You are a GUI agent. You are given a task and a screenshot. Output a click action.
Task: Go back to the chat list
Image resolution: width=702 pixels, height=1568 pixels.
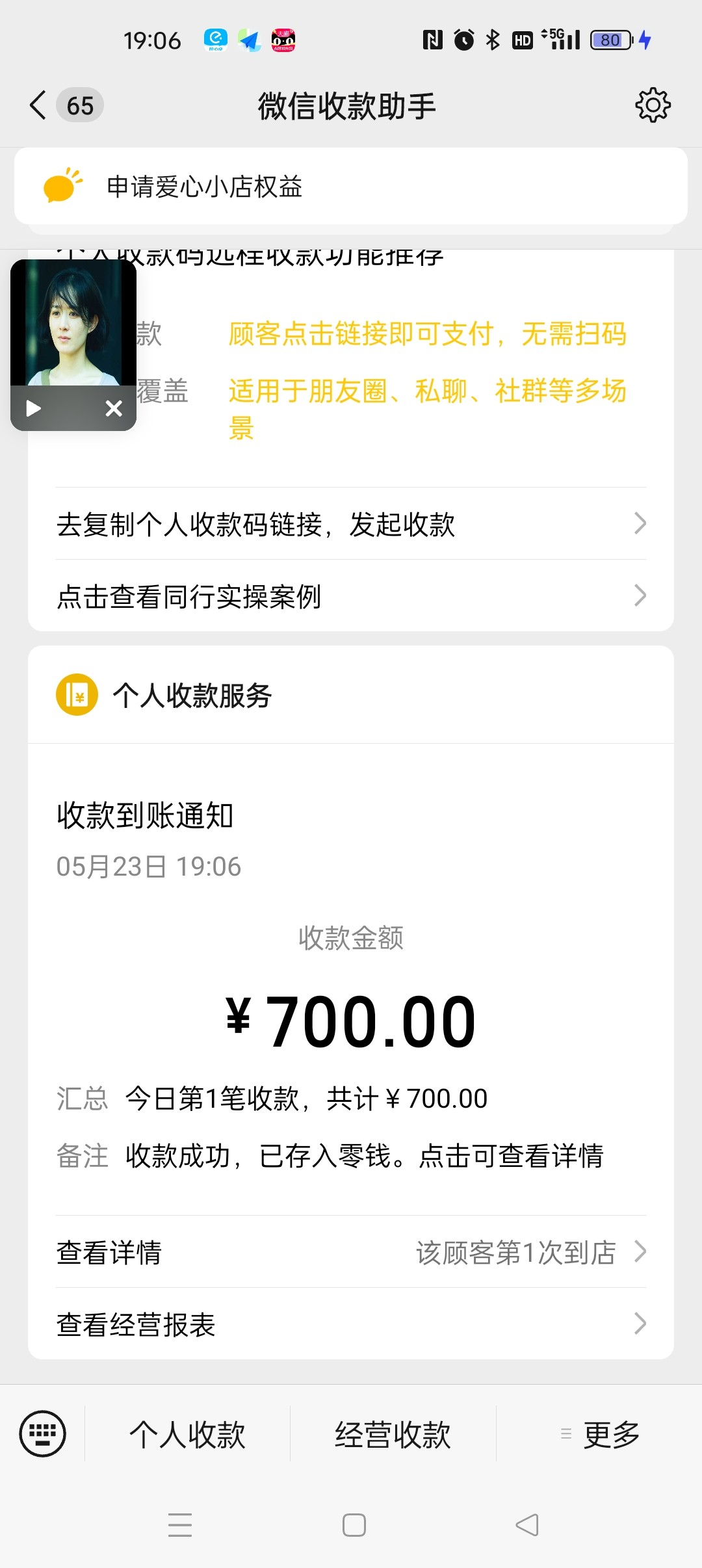(39, 105)
